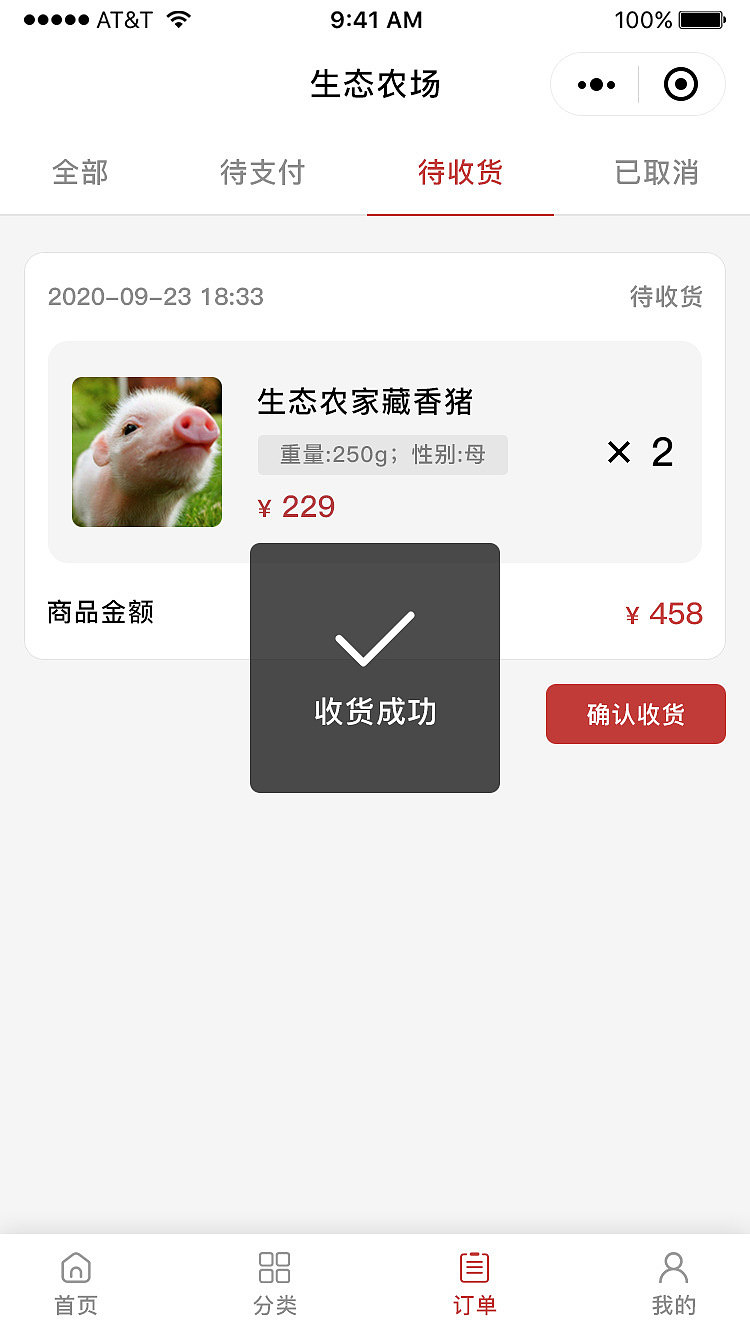Screen dimensions: 750x1334
Task: Switch to the 全部 orders tab
Action: (79, 172)
